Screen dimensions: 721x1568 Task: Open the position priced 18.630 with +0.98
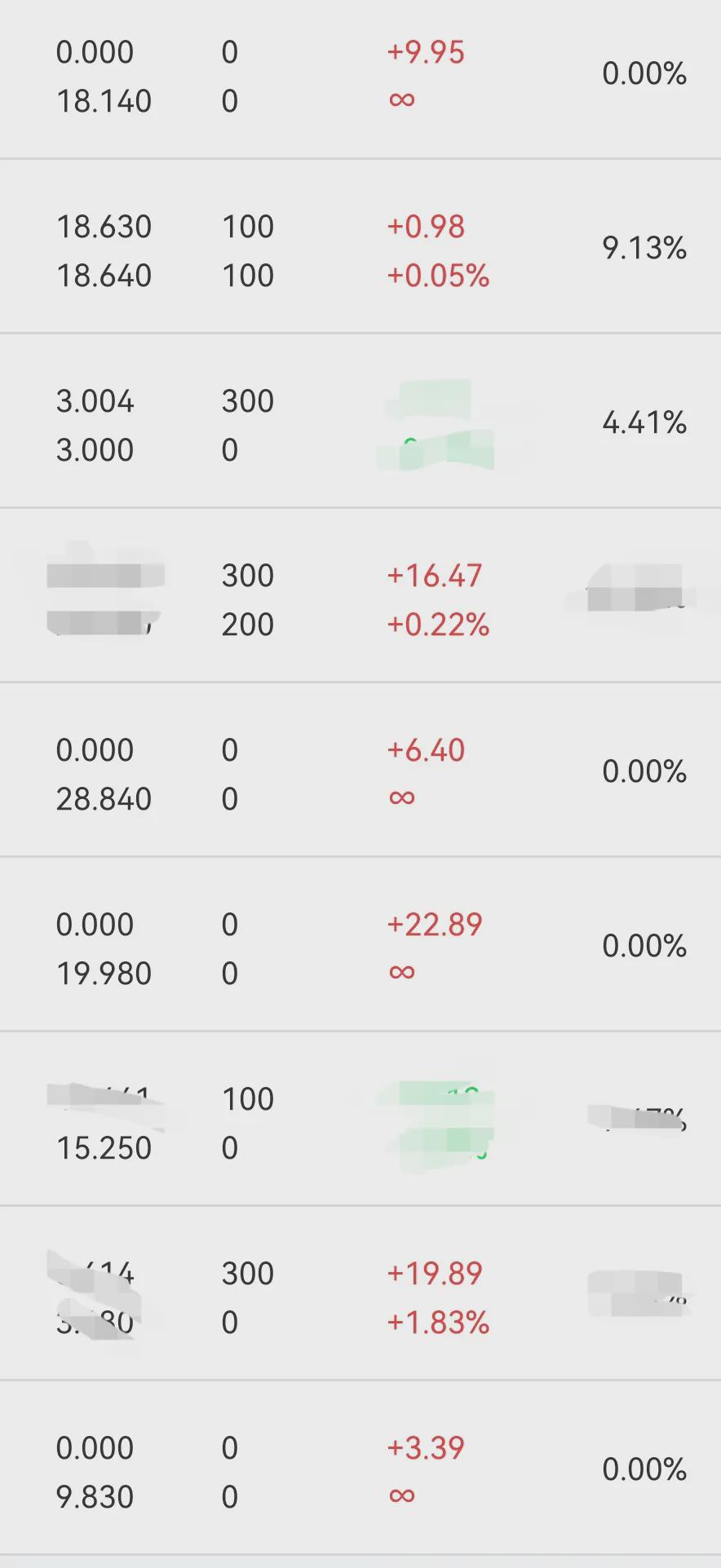point(360,246)
